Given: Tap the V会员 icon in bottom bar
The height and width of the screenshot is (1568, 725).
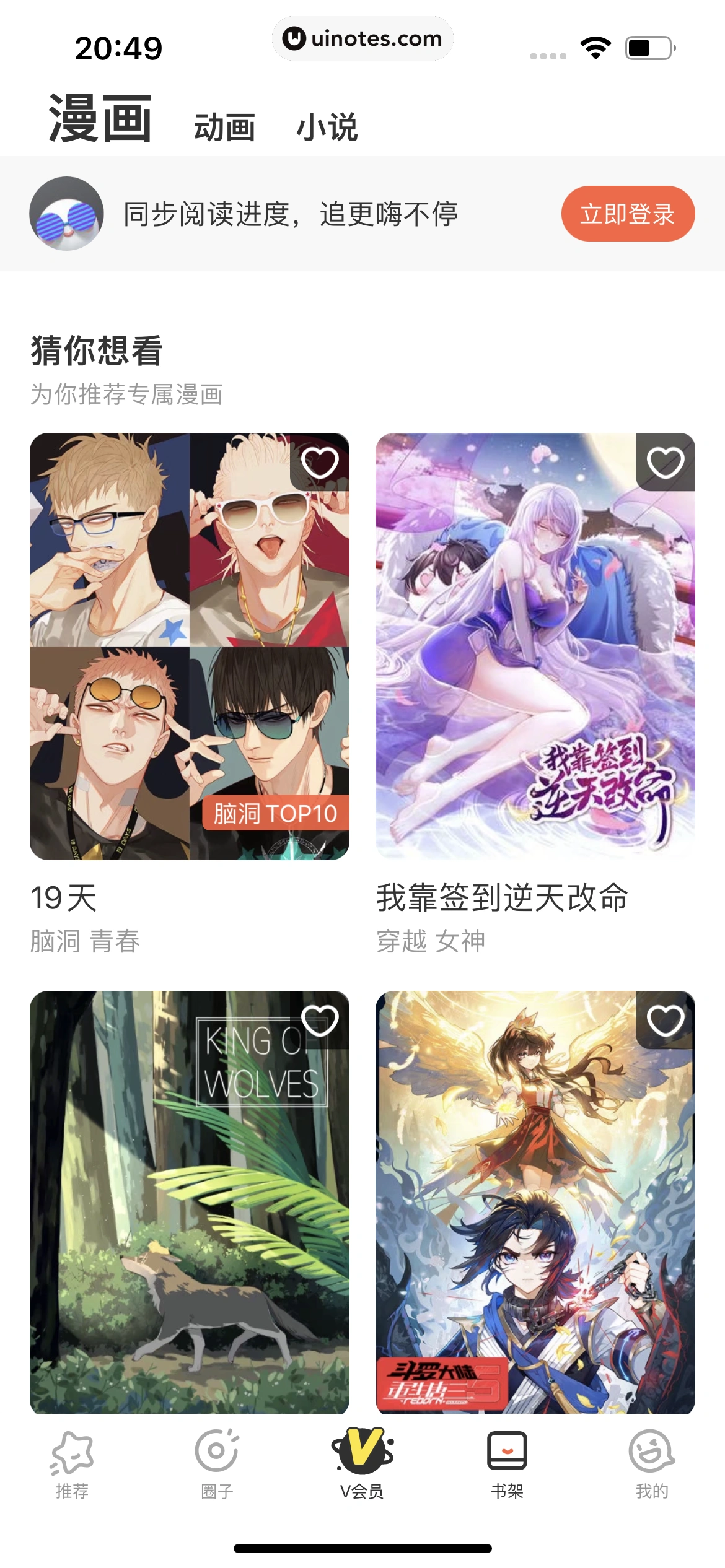Looking at the screenshot, I should click(362, 1452).
